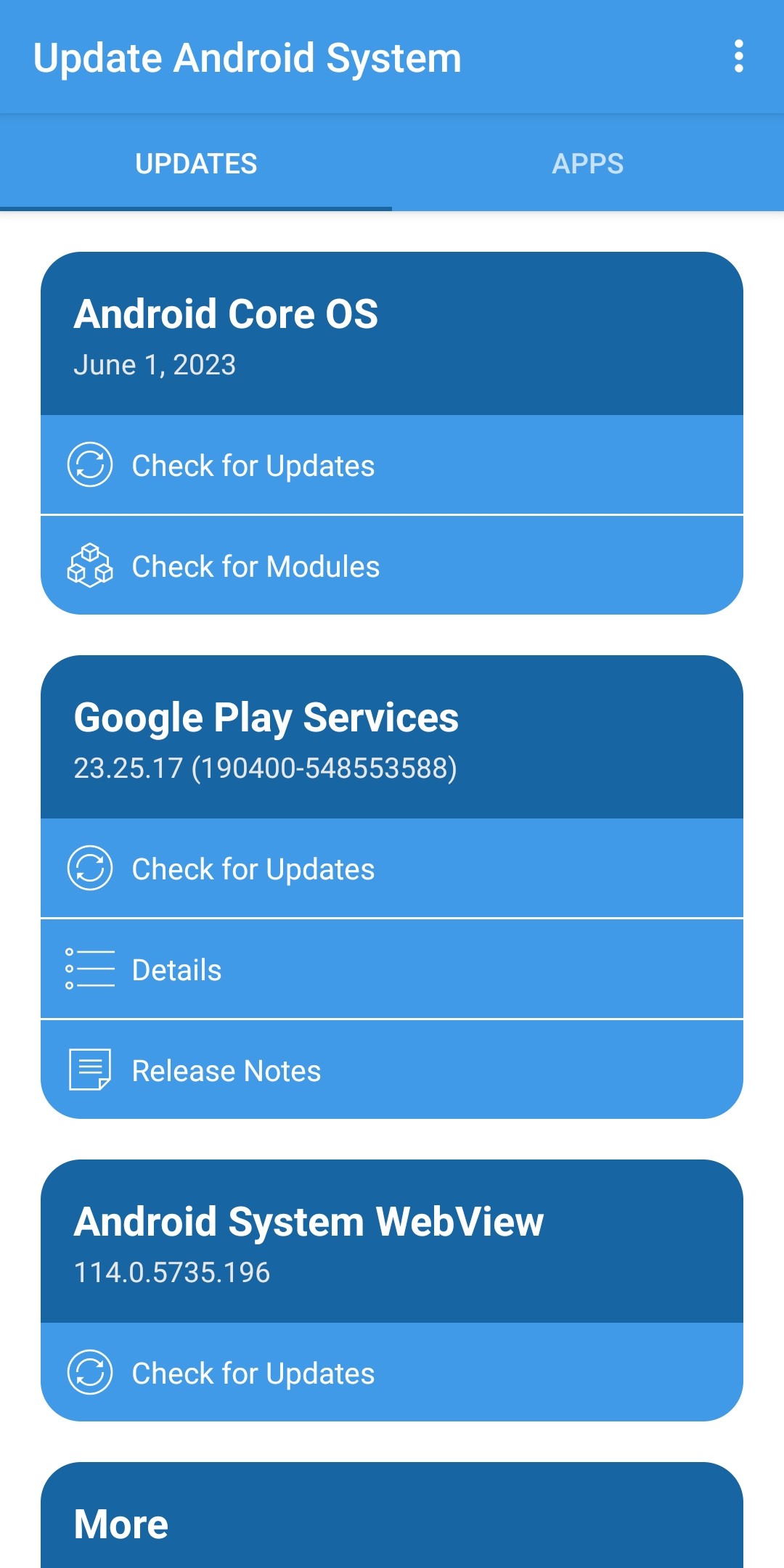Switch to the APPS tab

(x=587, y=164)
